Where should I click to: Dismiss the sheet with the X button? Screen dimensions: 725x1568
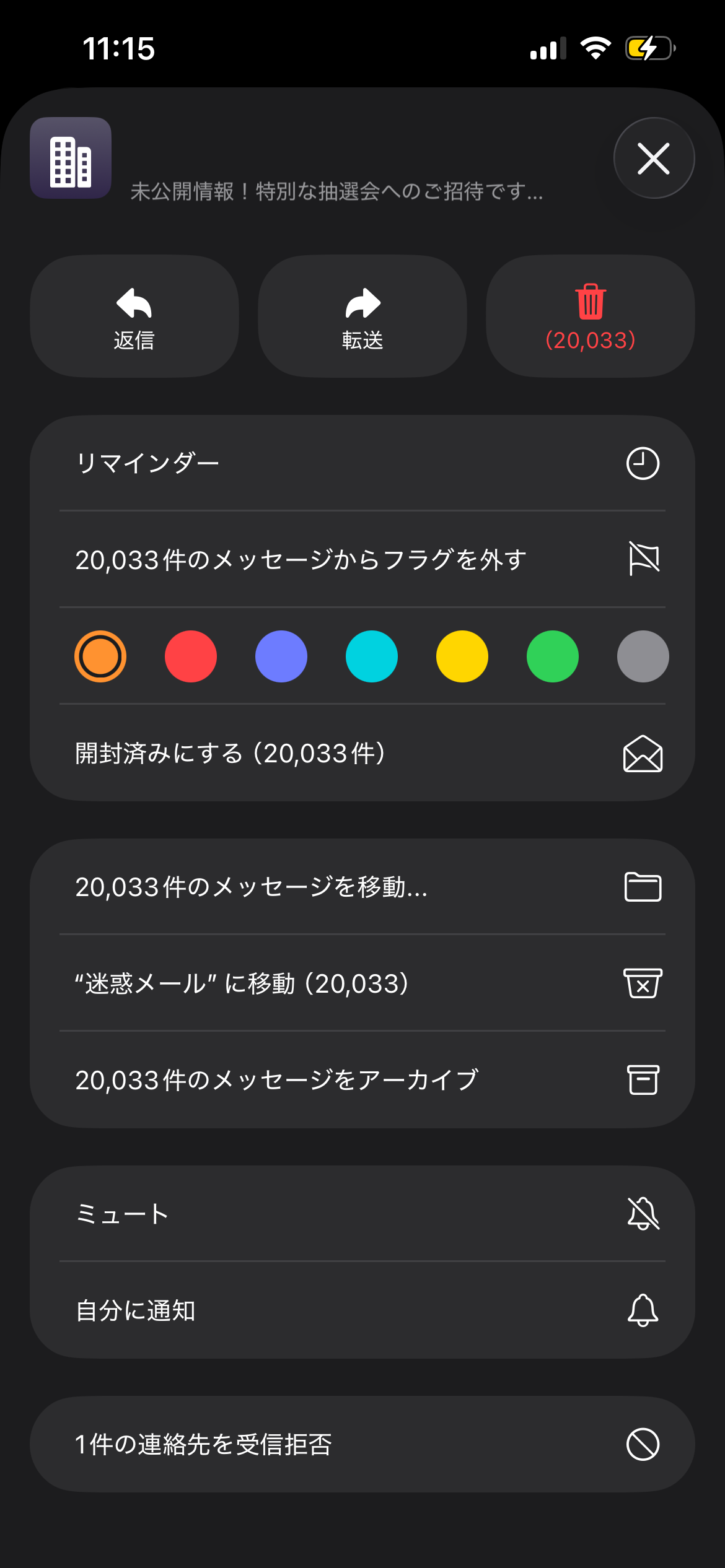(x=653, y=159)
